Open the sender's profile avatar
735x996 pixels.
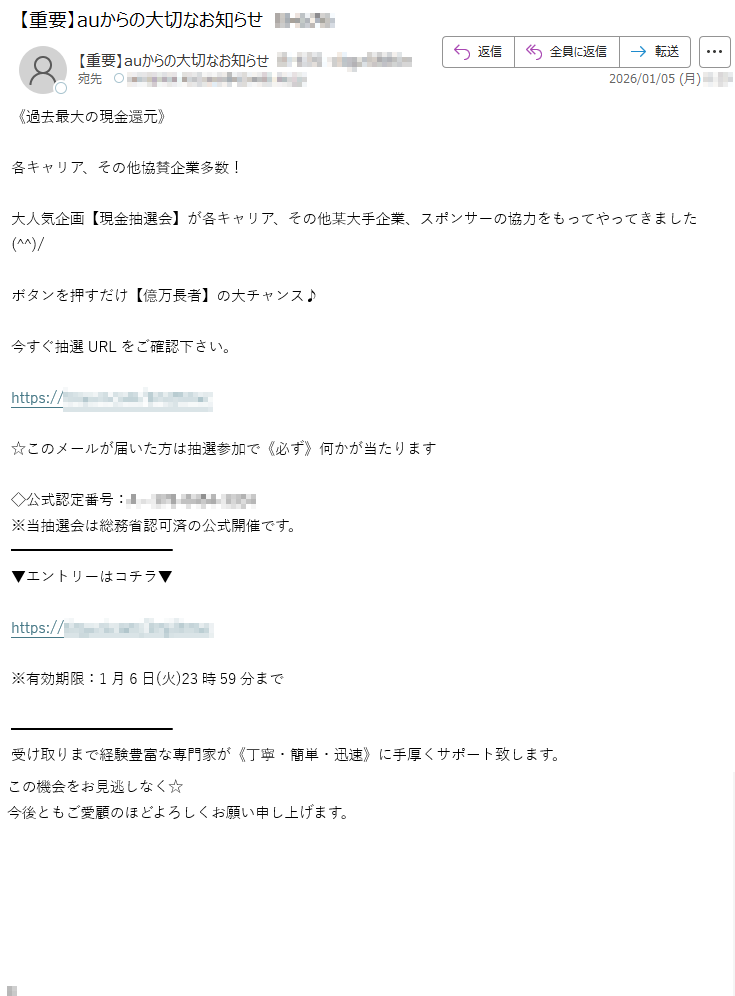pos(43,69)
